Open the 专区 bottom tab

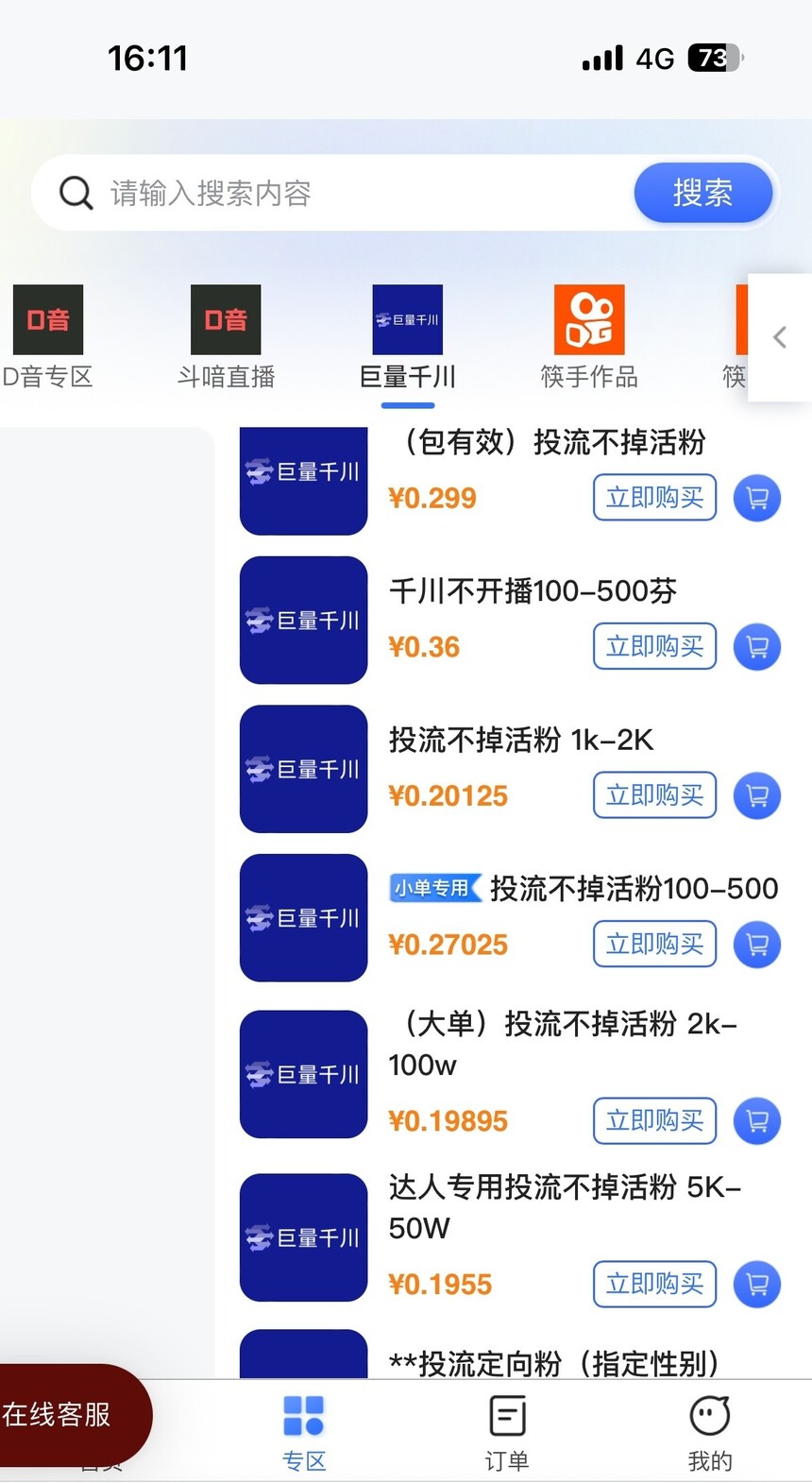coord(304,1433)
